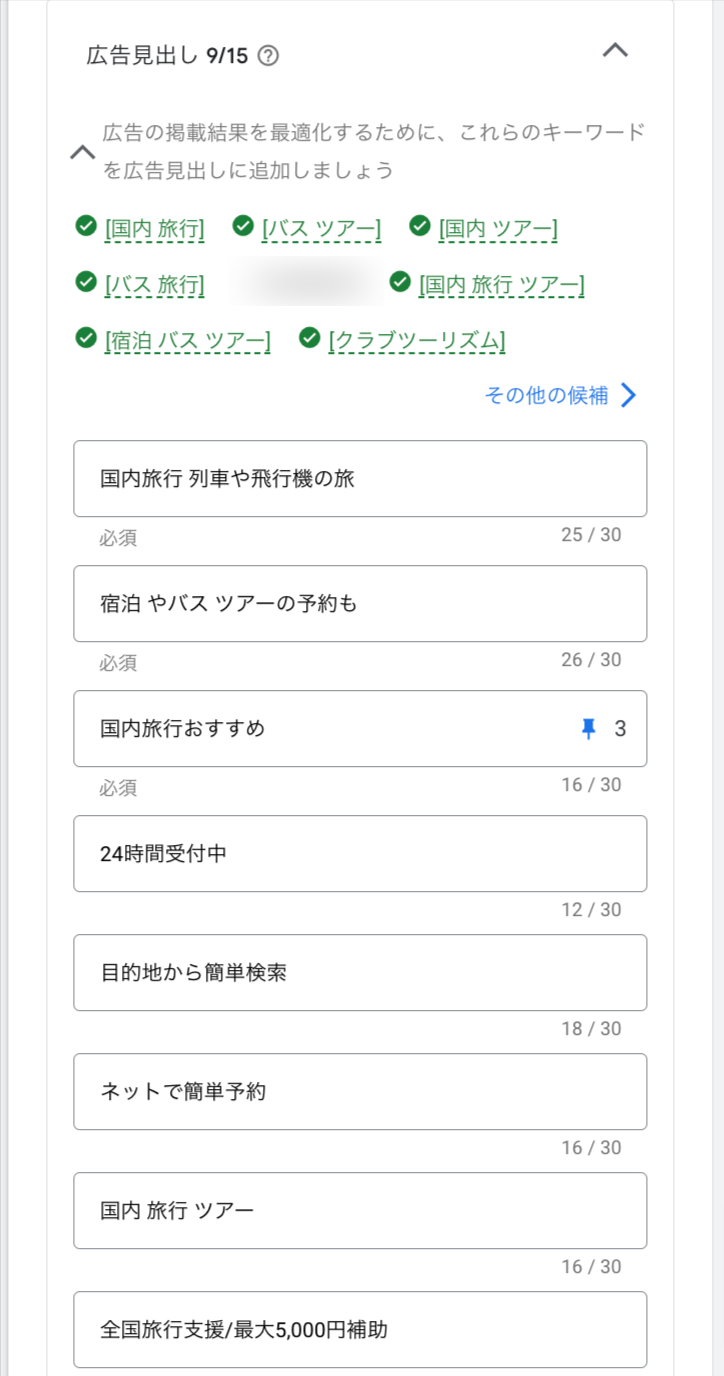Edit the headline 国内 旅行 ツアー

pyautogui.click(x=360, y=1211)
